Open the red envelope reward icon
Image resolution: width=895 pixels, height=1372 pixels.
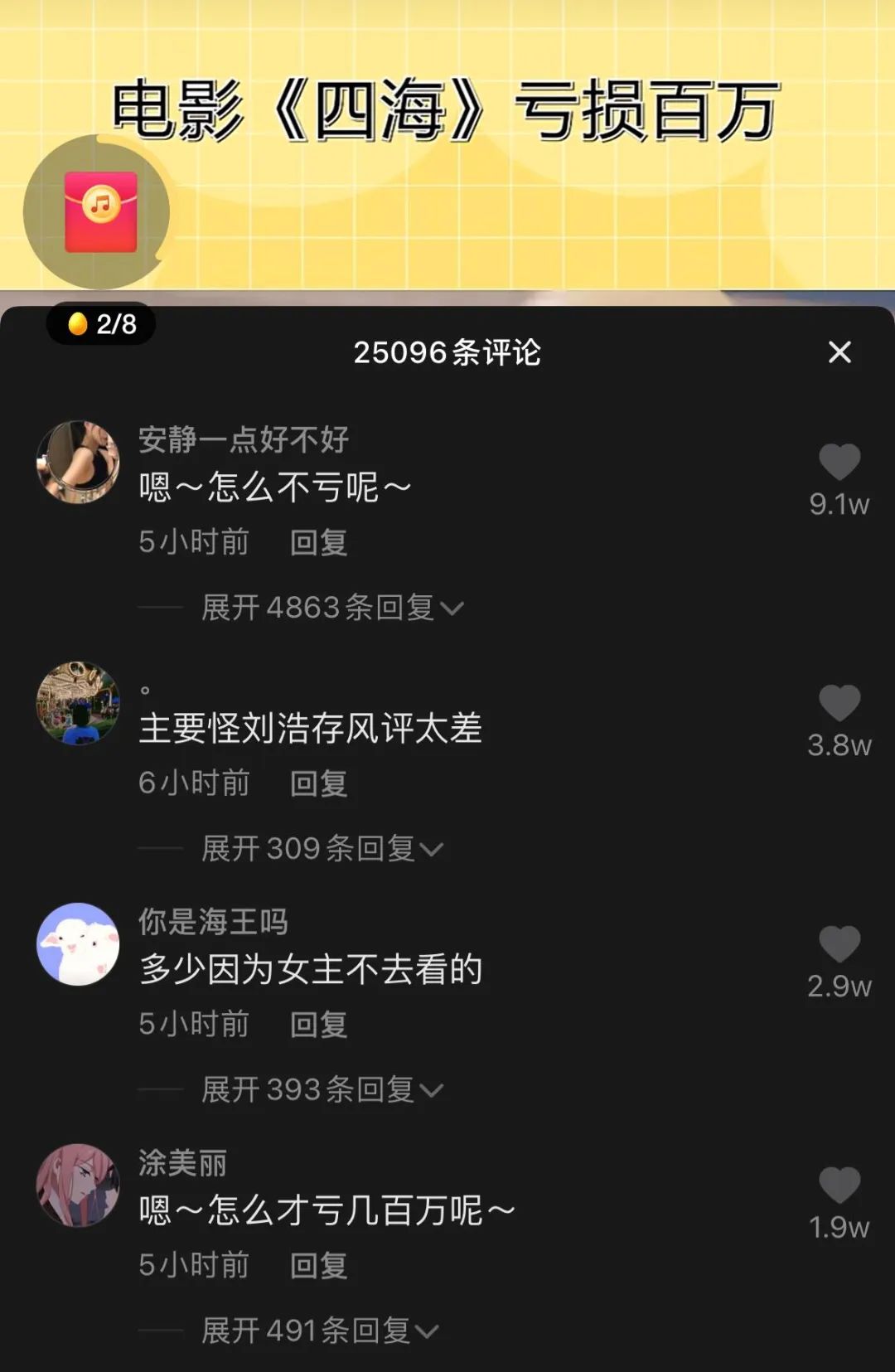click(x=100, y=212)
